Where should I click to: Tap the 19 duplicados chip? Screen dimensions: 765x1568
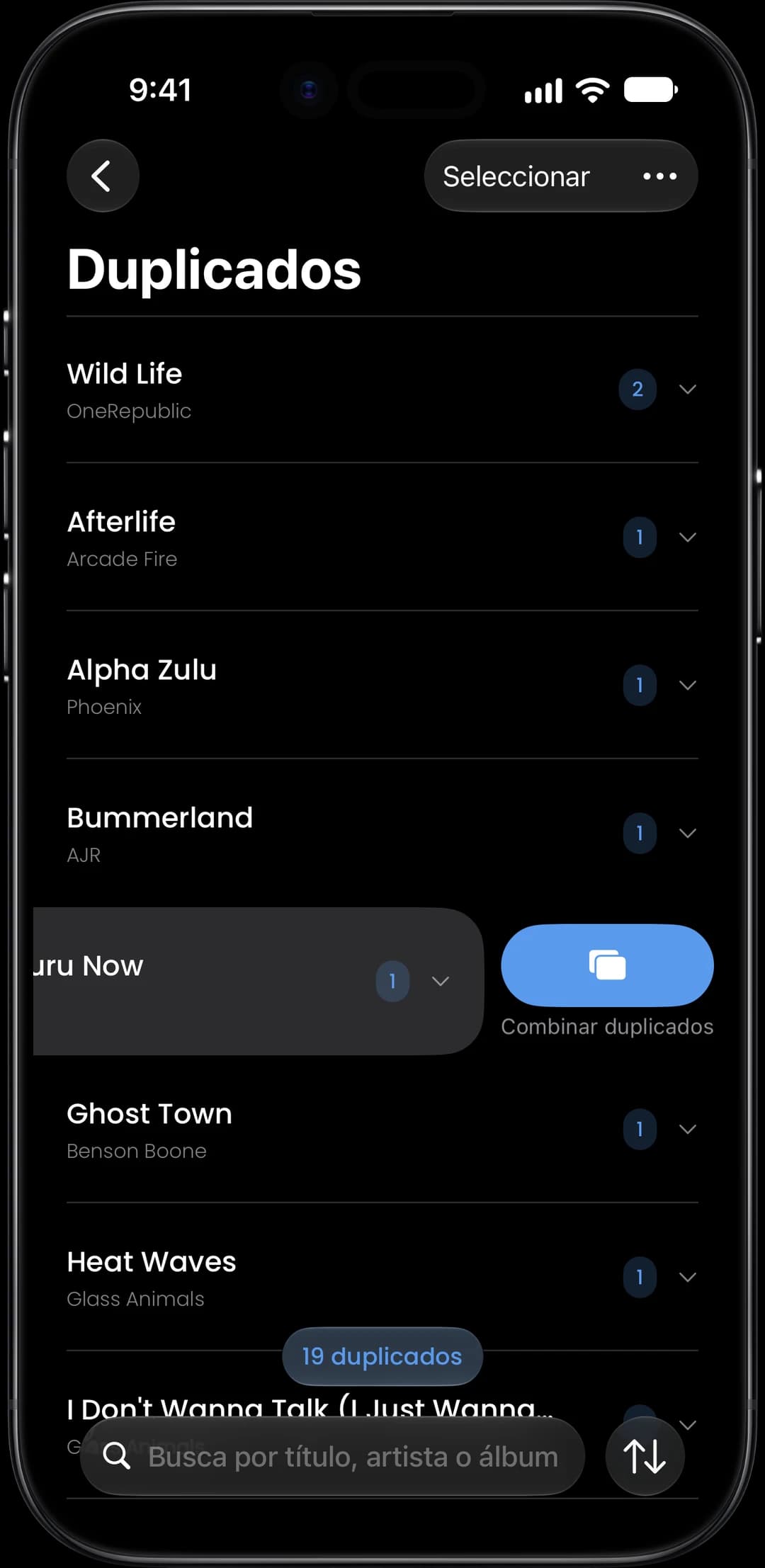point(382,1356)
